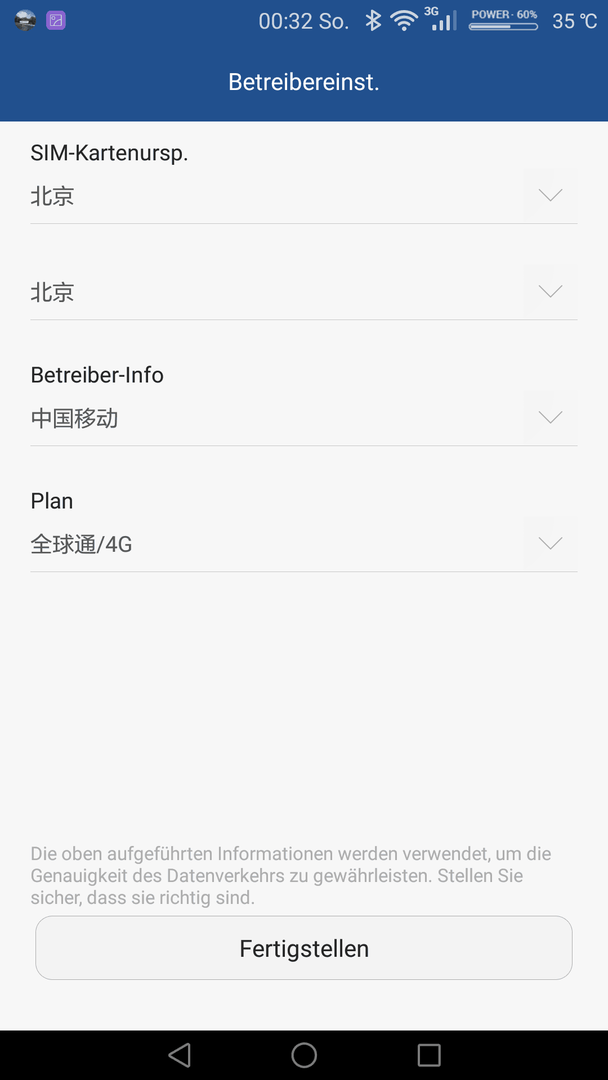Viewport: 608px width, 1080px height.
Task: Expand the Plan dropdown showing 全球通/4G
Action: pyautogui.click(x=304, y=544)
